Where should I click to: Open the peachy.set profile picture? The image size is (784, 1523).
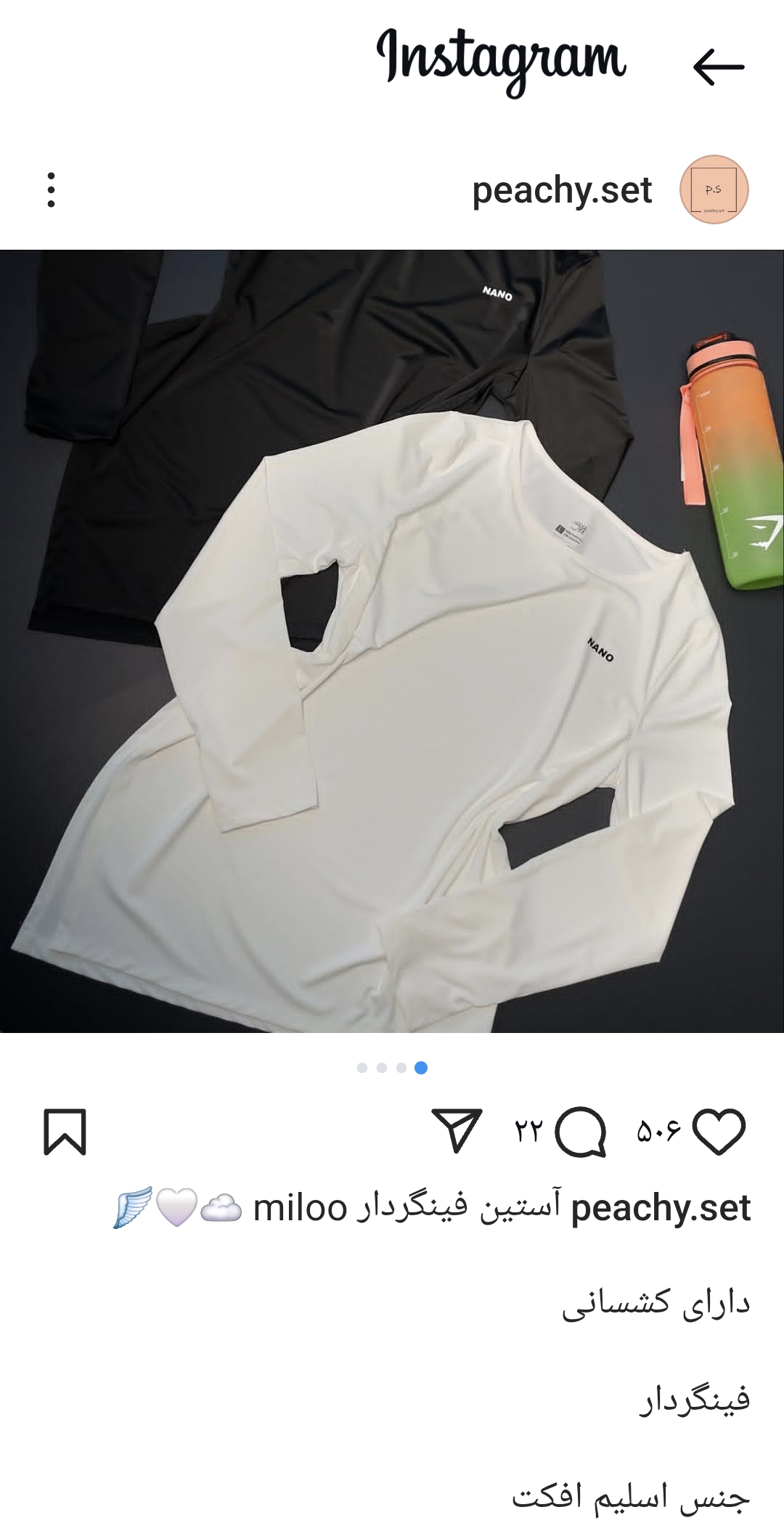(x=714, y=189)
